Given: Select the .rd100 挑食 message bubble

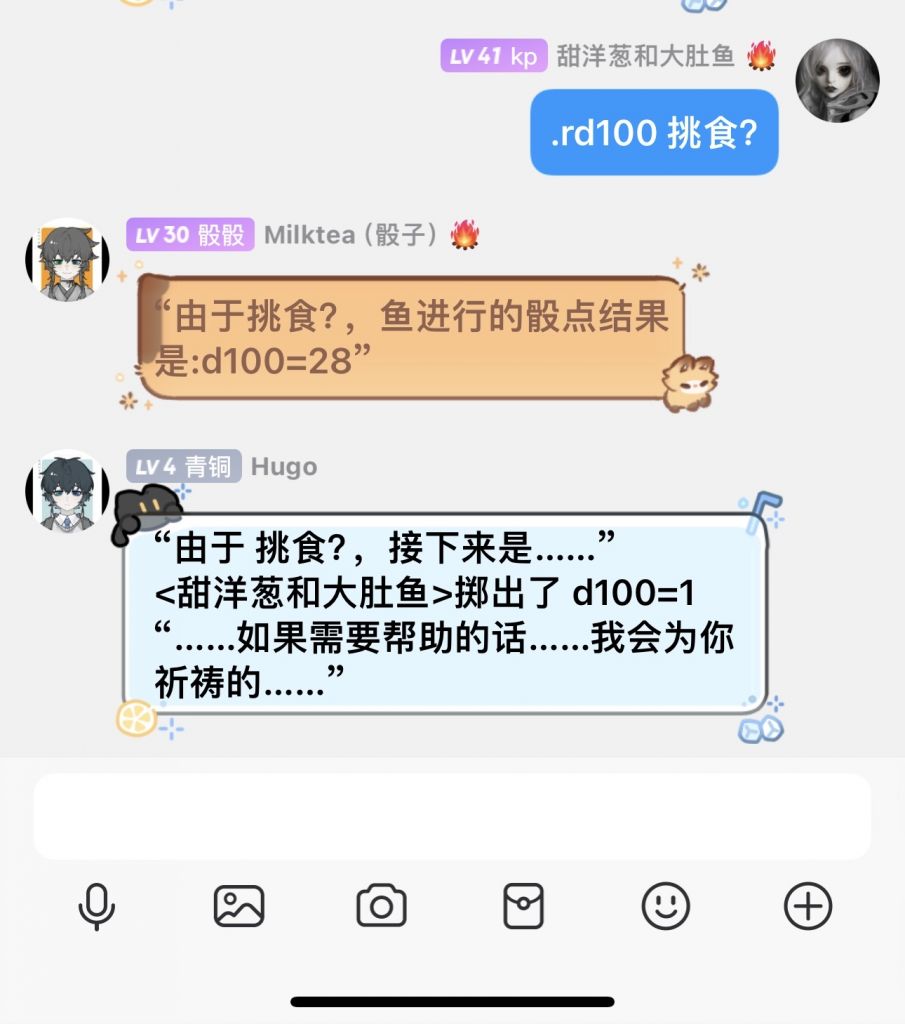Looking at the screenshot, I should [654, 133].
